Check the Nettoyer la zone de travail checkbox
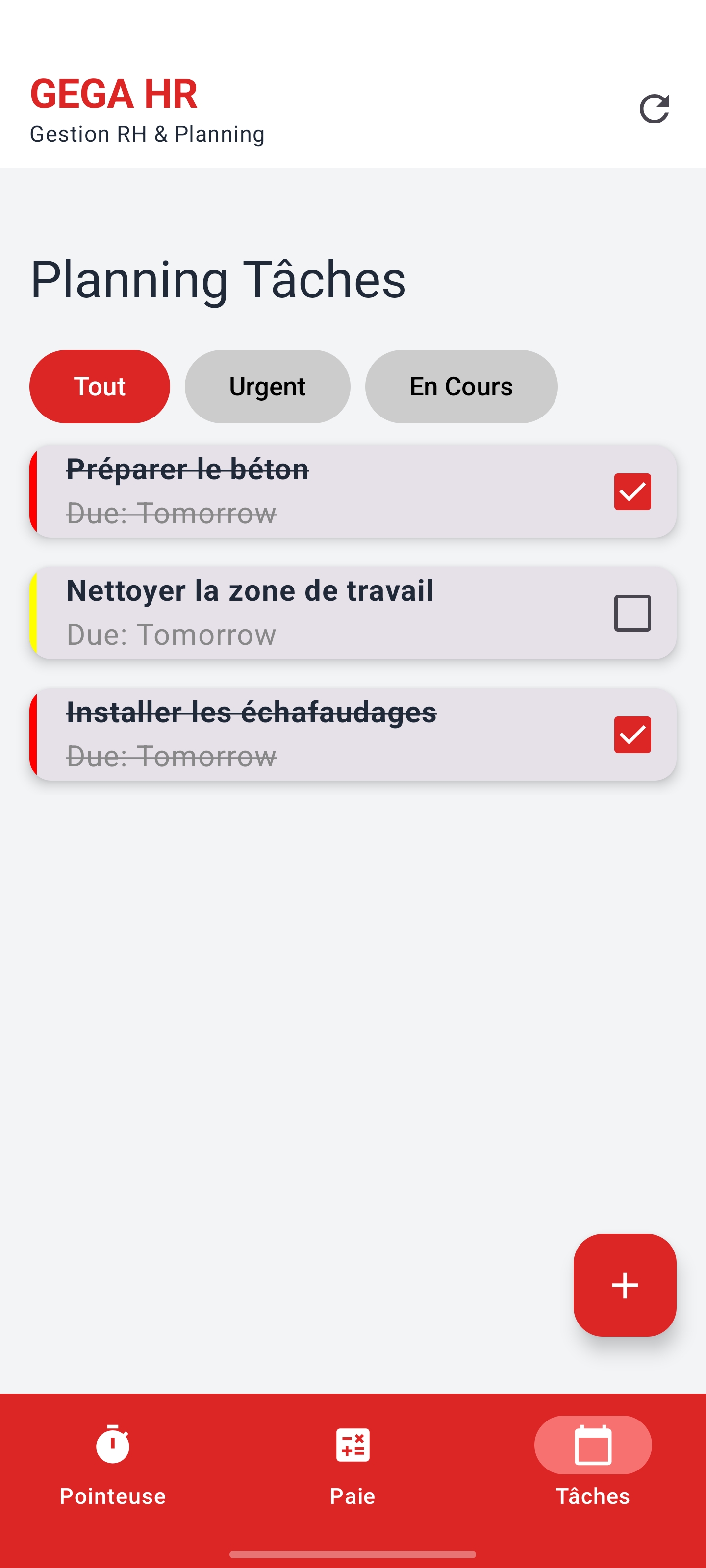The width and height of the screenshot is (706, 1568). [x=632, y=612]
